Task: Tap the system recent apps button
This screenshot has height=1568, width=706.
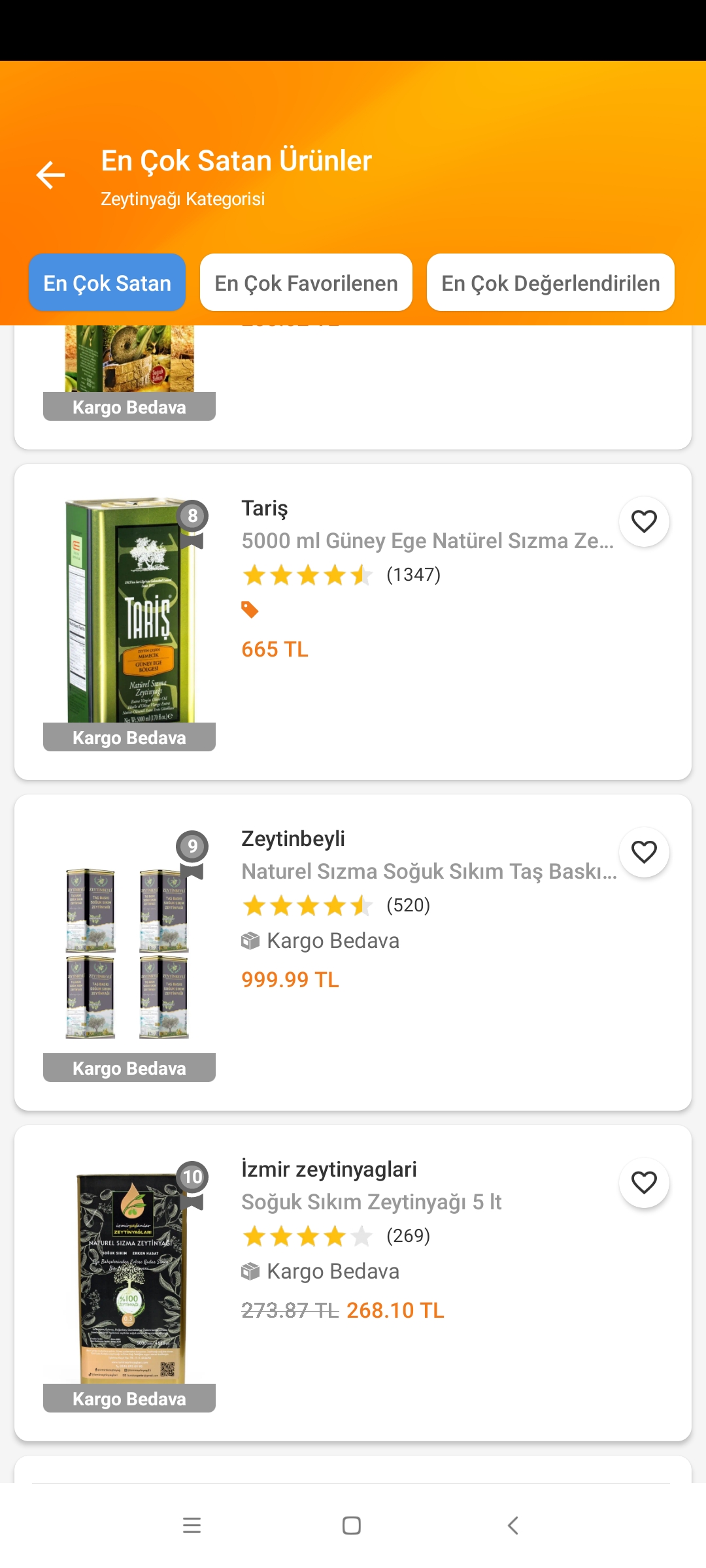Action: pos(192,1526)
